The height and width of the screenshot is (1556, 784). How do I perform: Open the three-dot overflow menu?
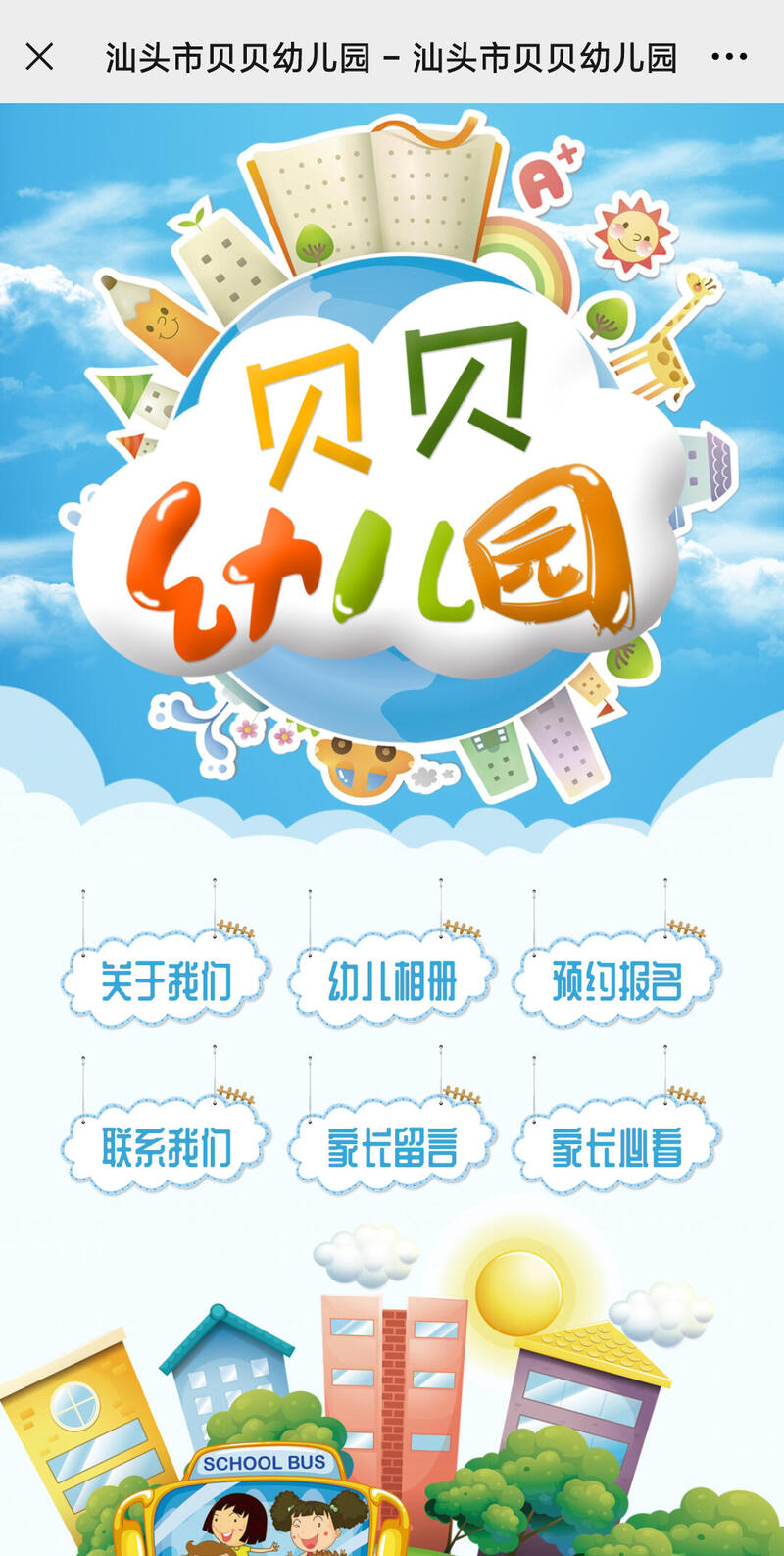(x=729, y=57)
